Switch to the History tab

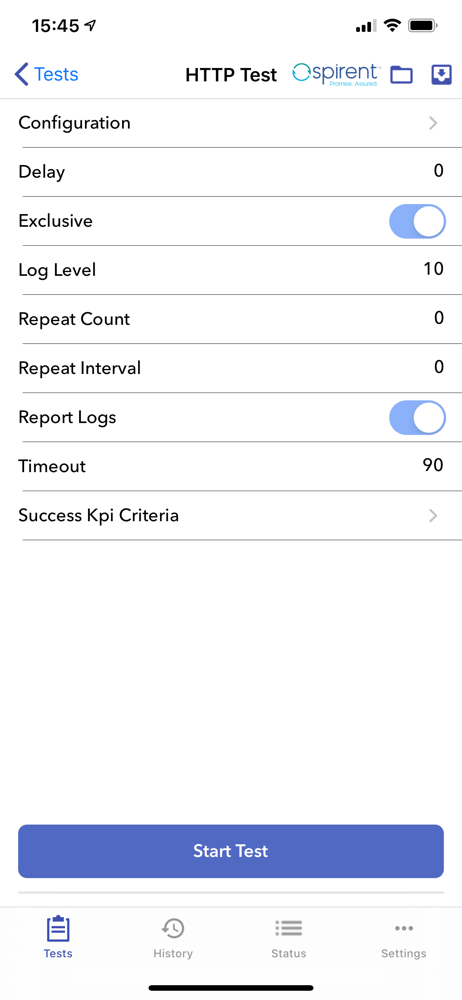click(173, 938)
